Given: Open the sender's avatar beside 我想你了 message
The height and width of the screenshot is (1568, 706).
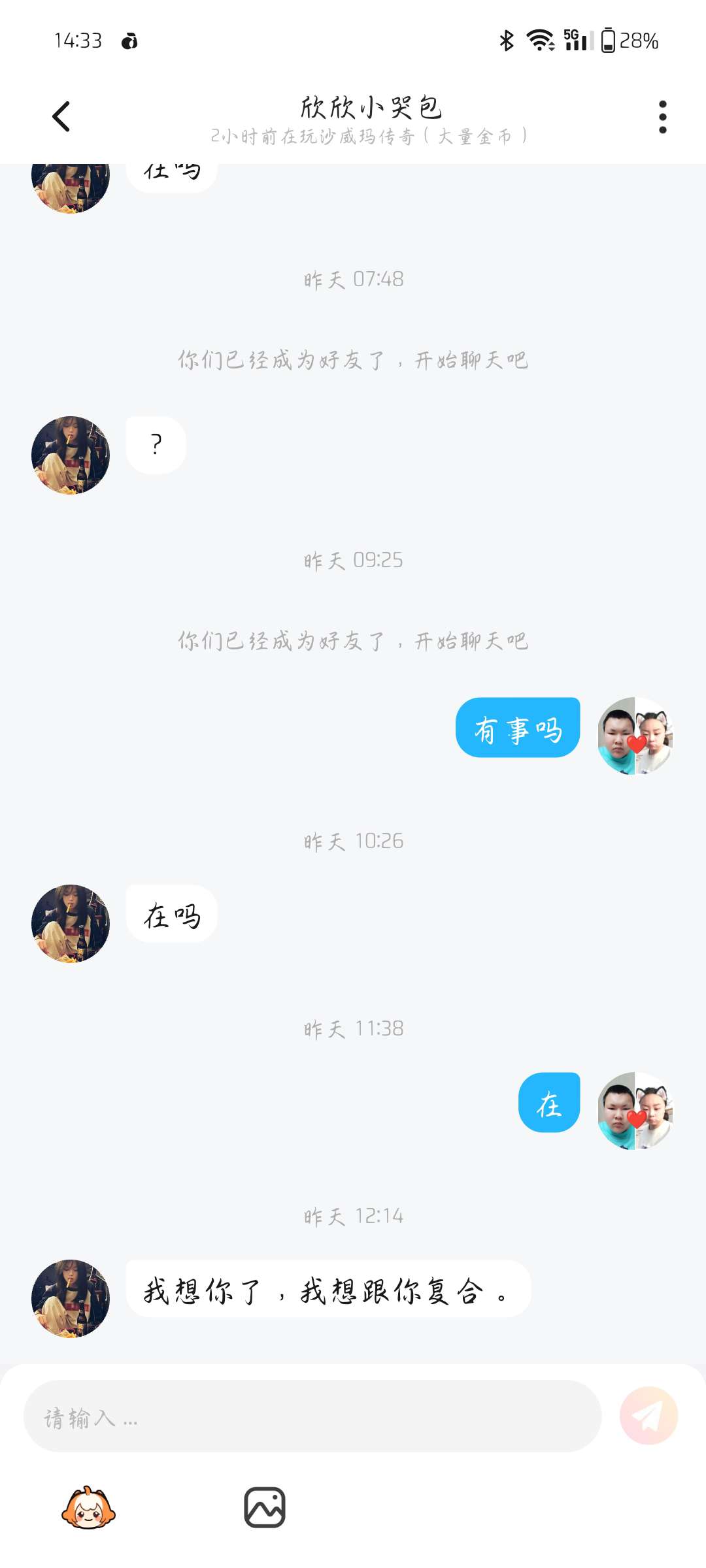Looking at the screenshot, I should pos(71,1299).
